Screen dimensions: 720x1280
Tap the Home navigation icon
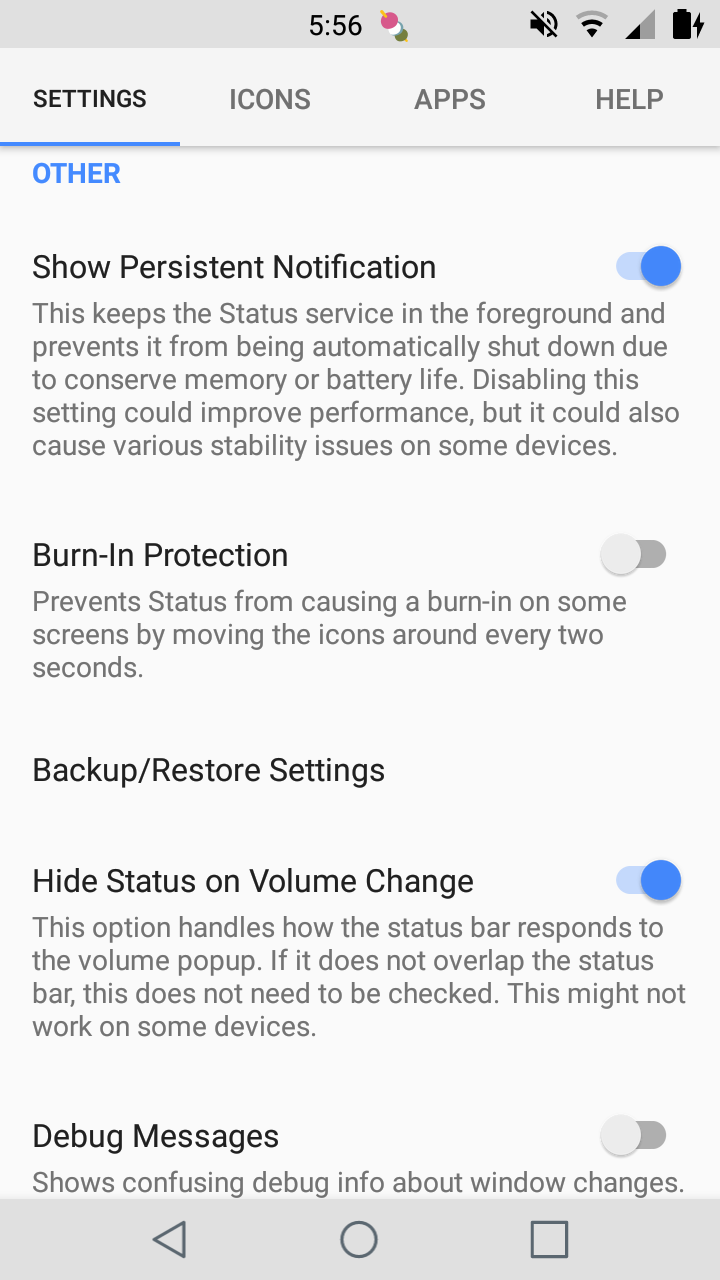[358, 1238]
